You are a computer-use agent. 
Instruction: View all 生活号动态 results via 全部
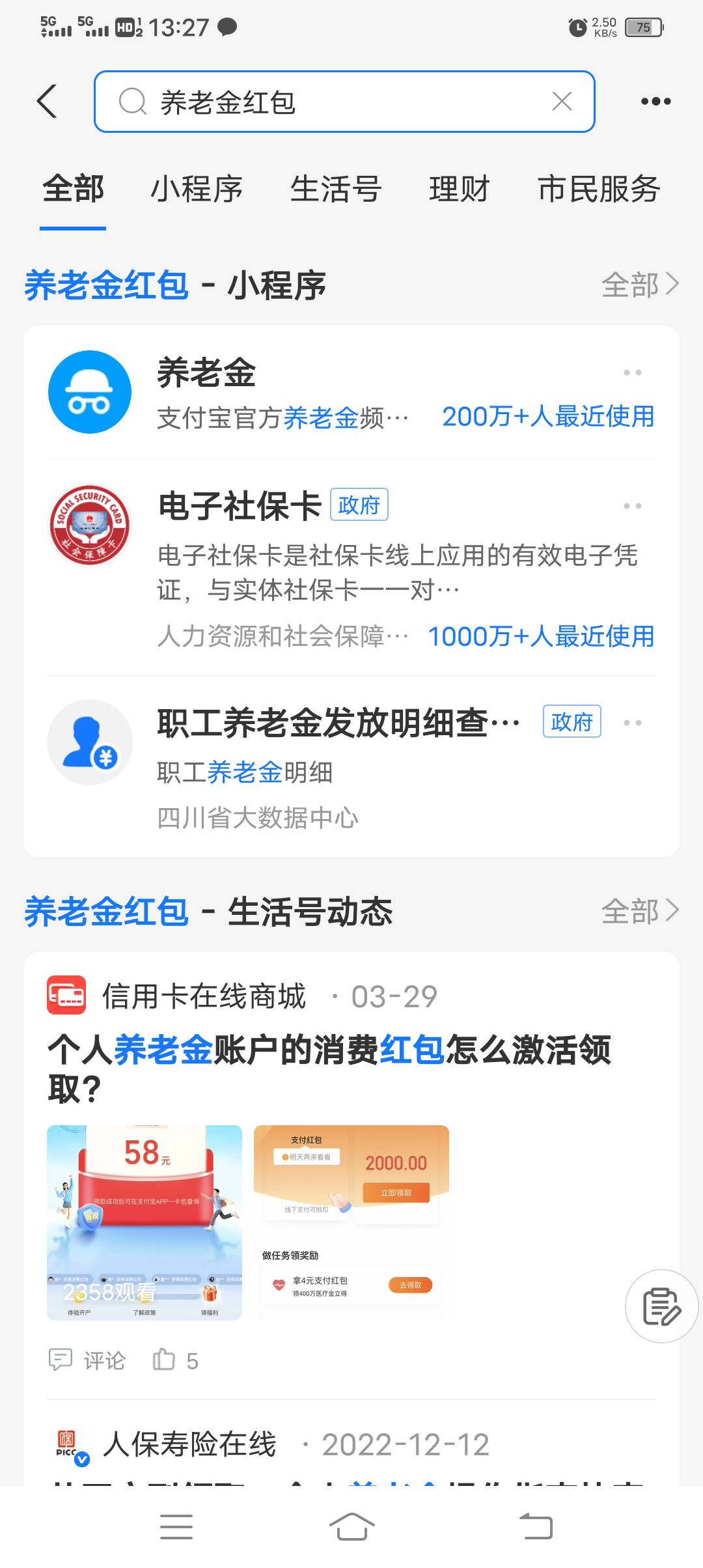[639, 911]
